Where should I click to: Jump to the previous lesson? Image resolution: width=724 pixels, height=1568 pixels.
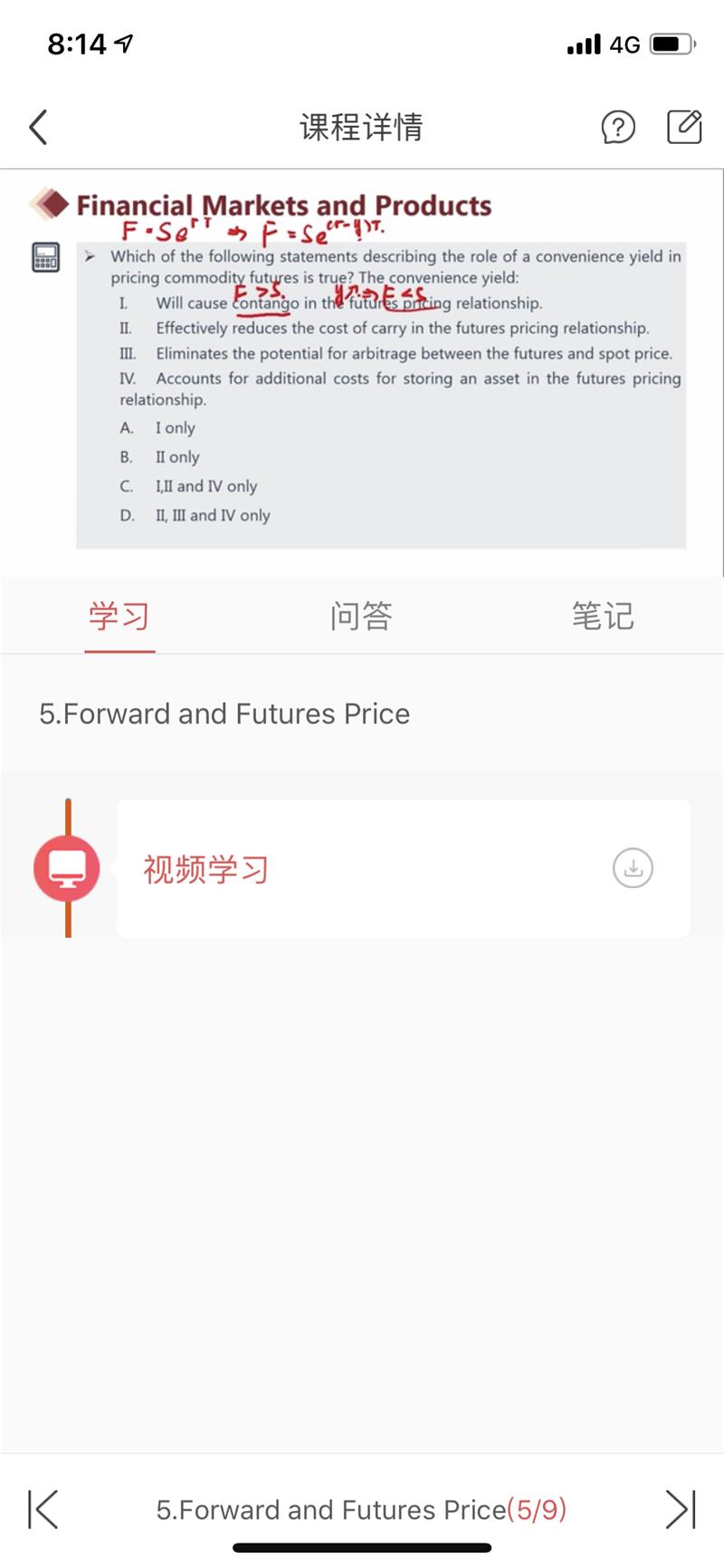(x=43, y=1509)
